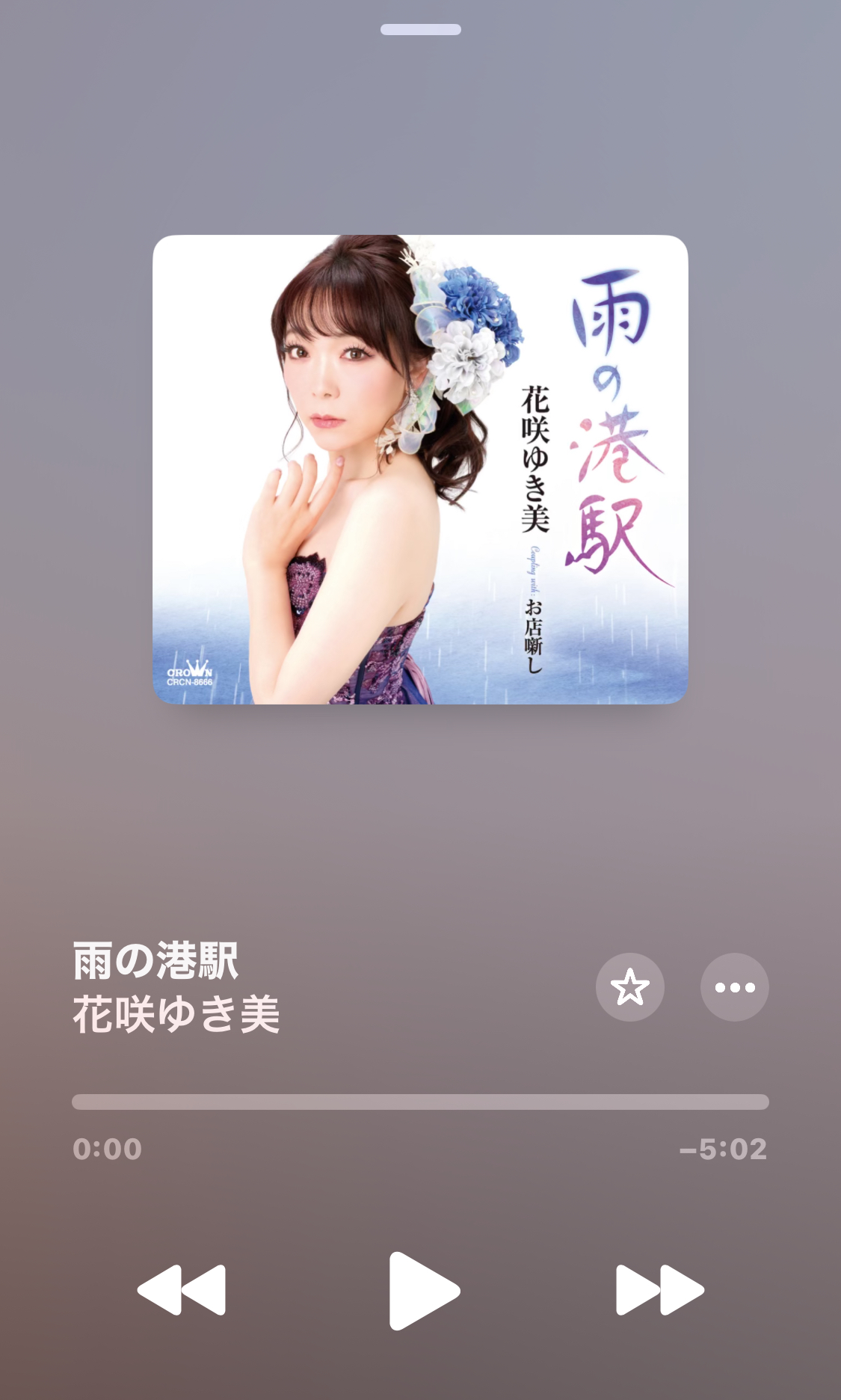This screenshot has width=841, height=1400.
Task: Favorite the song with the star icon
Action: (x=630, y=987)
